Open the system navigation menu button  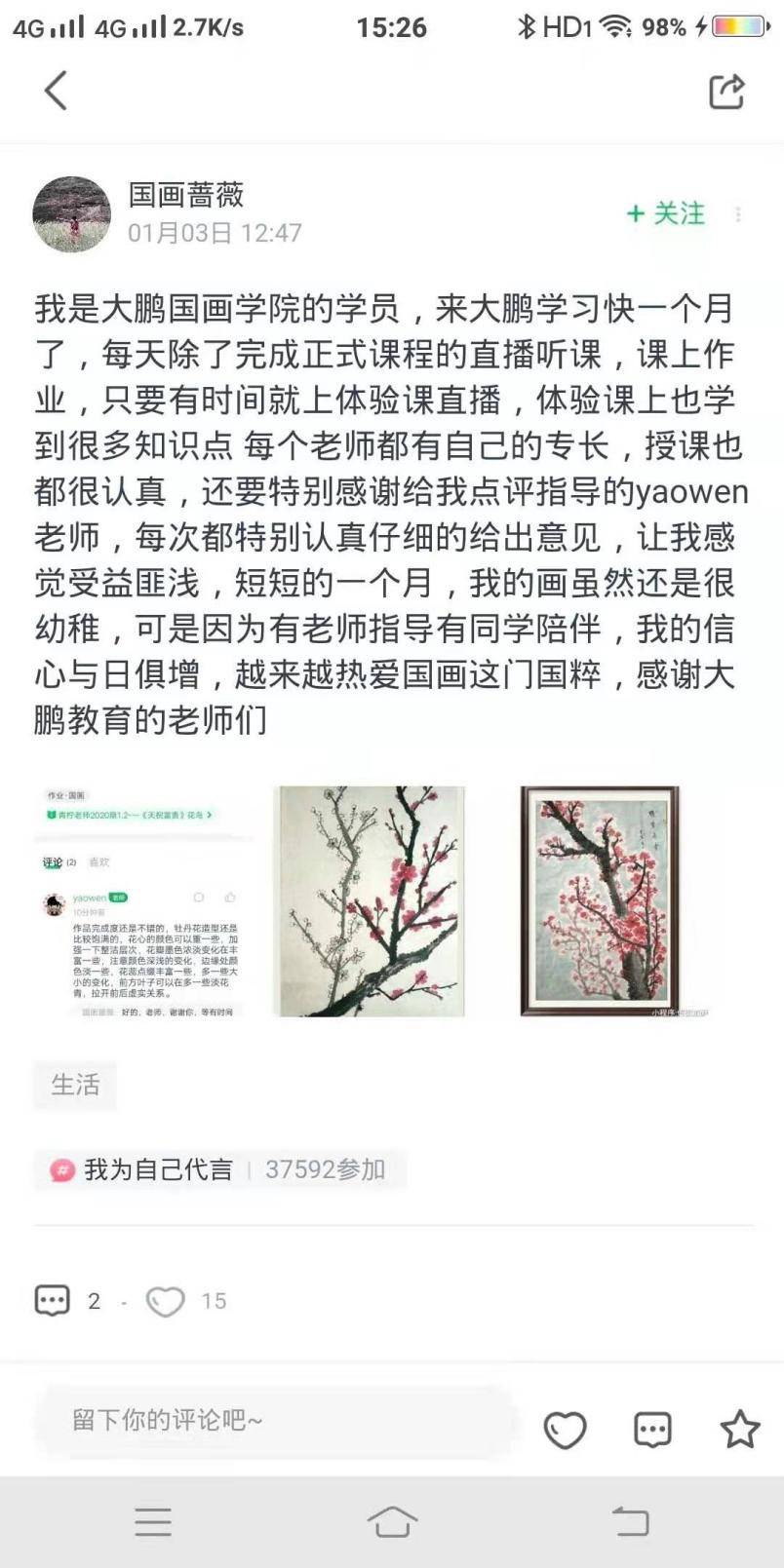pos(153,1521)
